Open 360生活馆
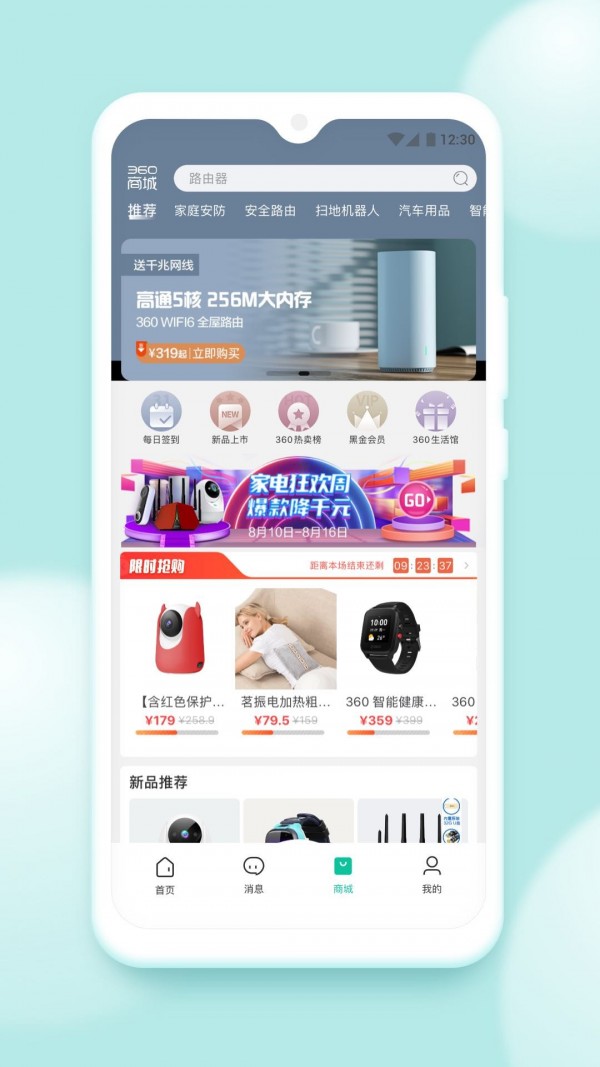 coord(435,417)
